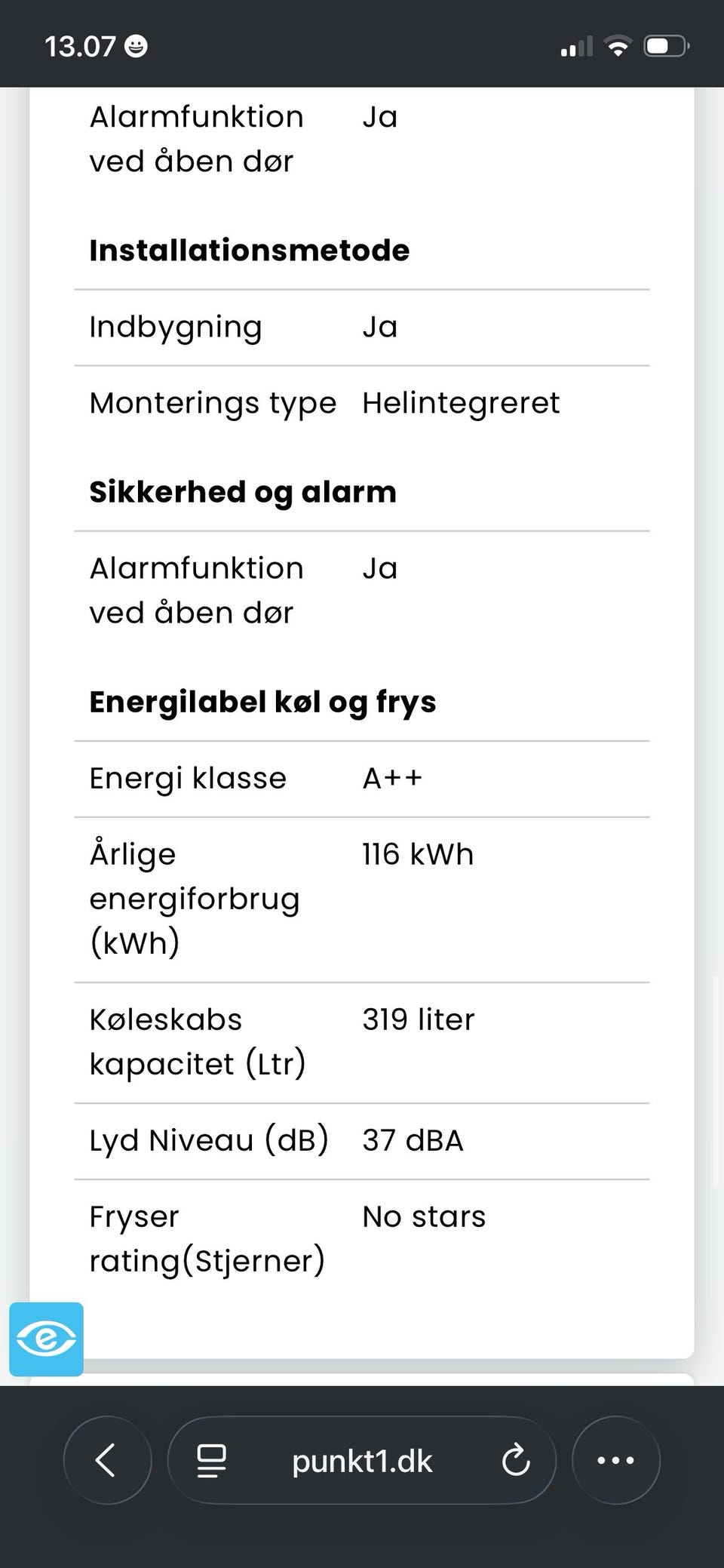724x1568 pixels.
Task: Tap the punkt1.dk address bar
Action: pyautogui.click(x=362, y=1460)
